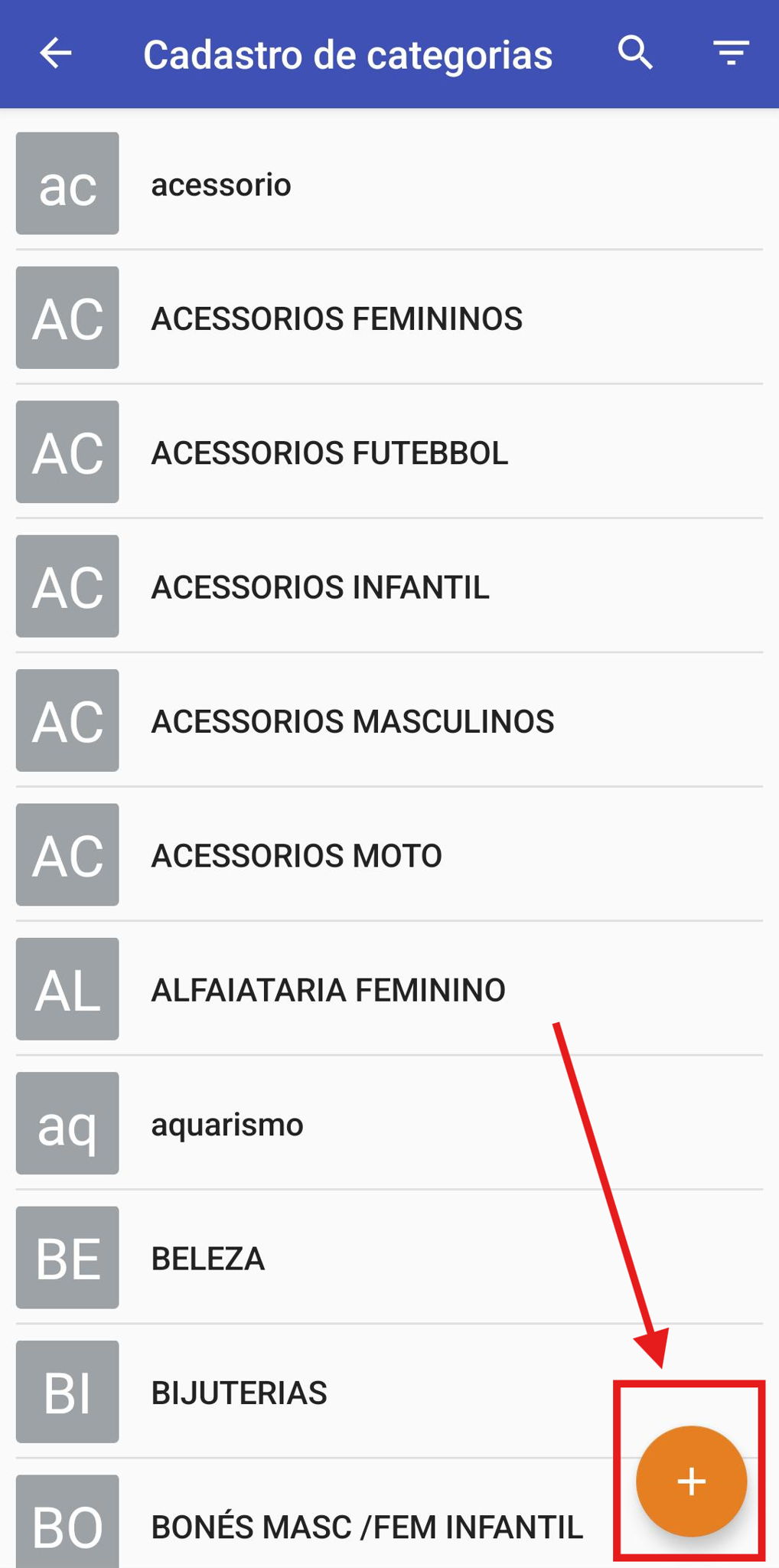Select ACESSORIOS MASCULINOS category
Viewport: 779px width, 1568px height.
click(389, 720)
